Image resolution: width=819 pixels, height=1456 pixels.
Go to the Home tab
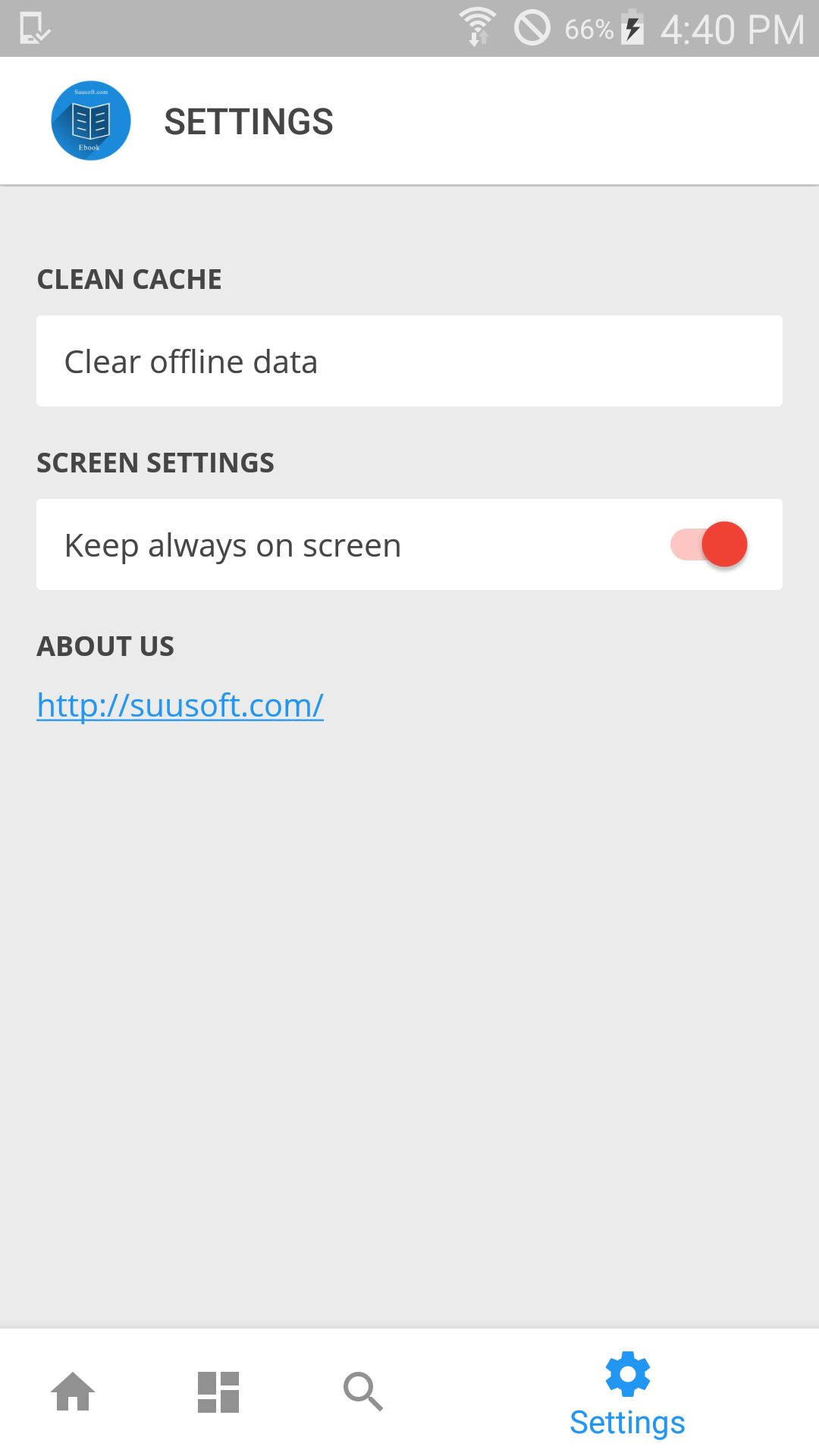tap(73, 1392)
